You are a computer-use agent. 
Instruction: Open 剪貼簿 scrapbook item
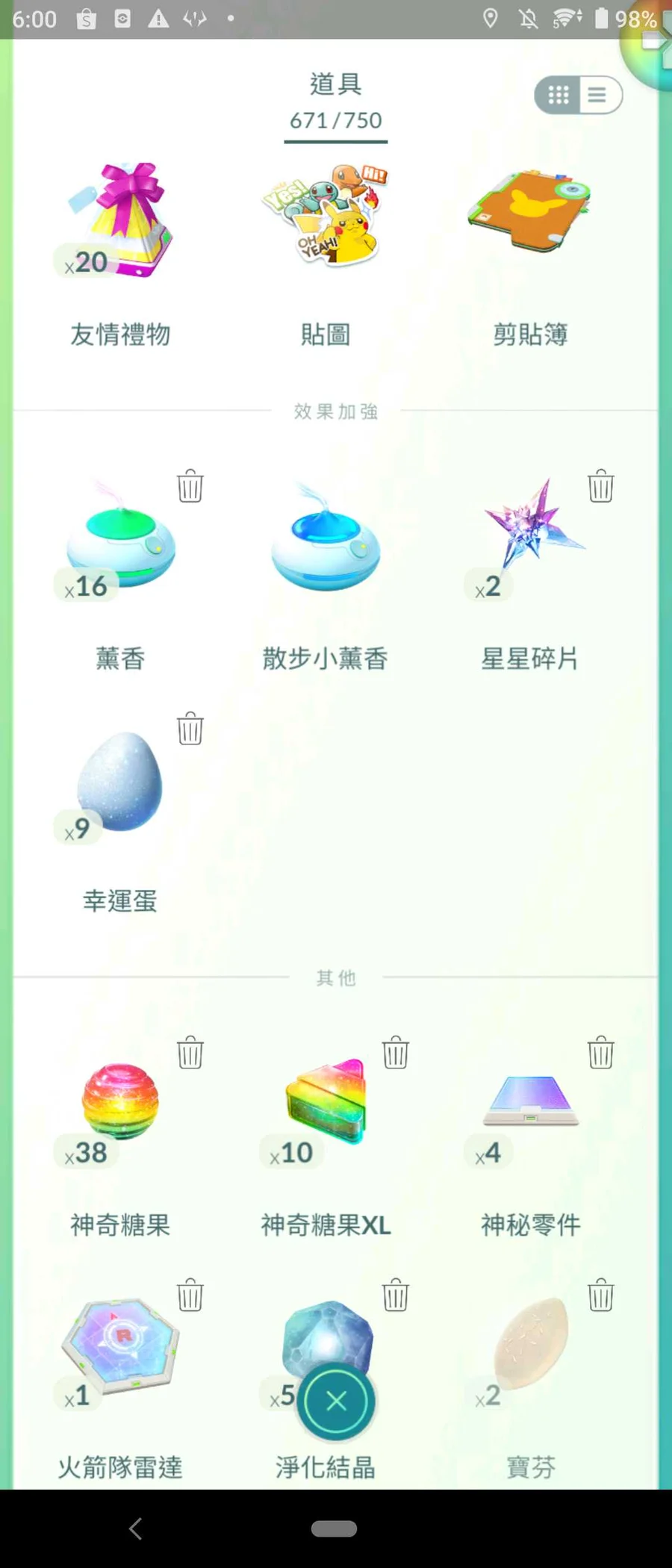[530, 213]
